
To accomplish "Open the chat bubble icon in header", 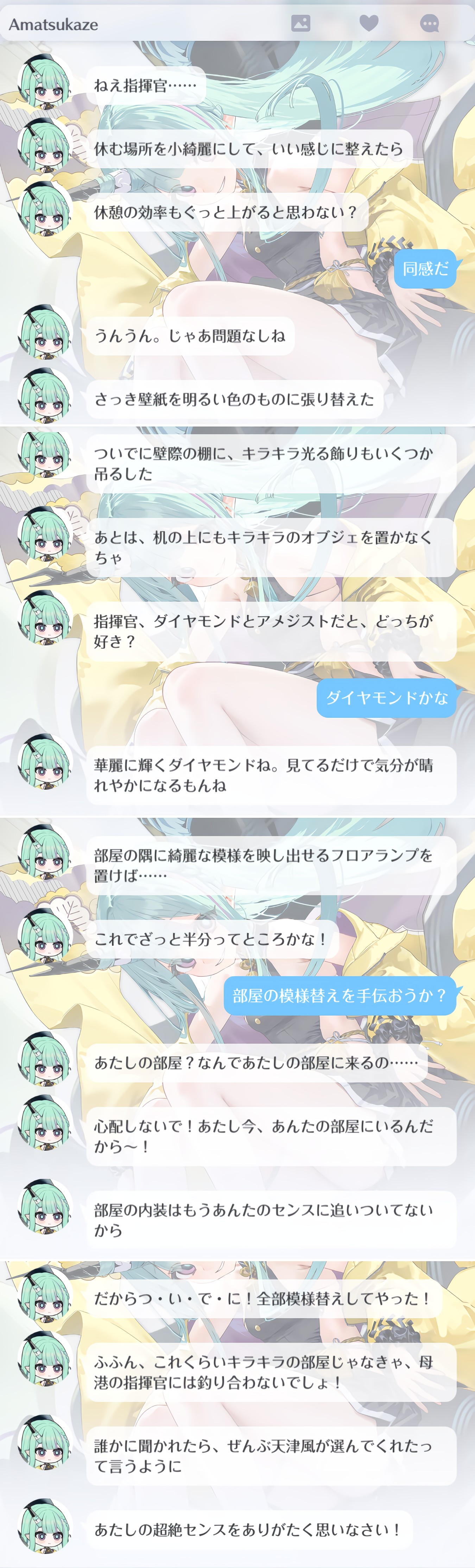I will point(430,24).
